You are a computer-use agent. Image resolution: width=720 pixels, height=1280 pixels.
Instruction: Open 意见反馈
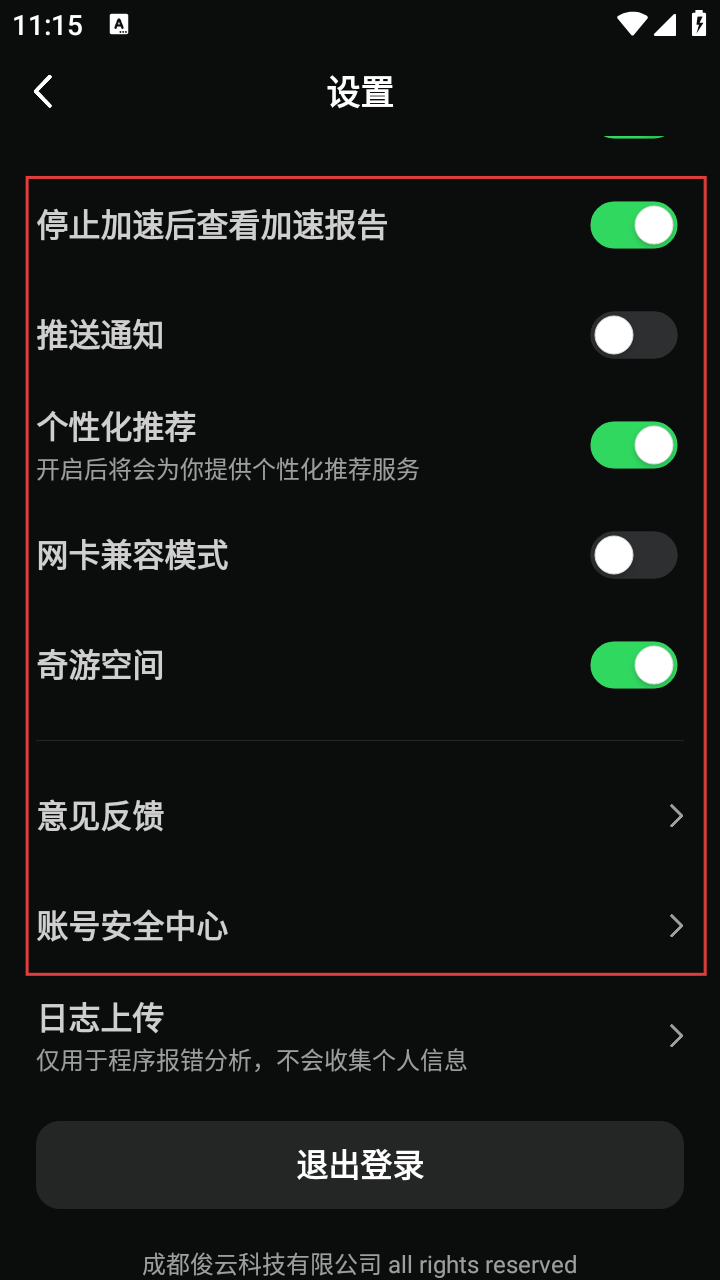(x=360, y=816)
